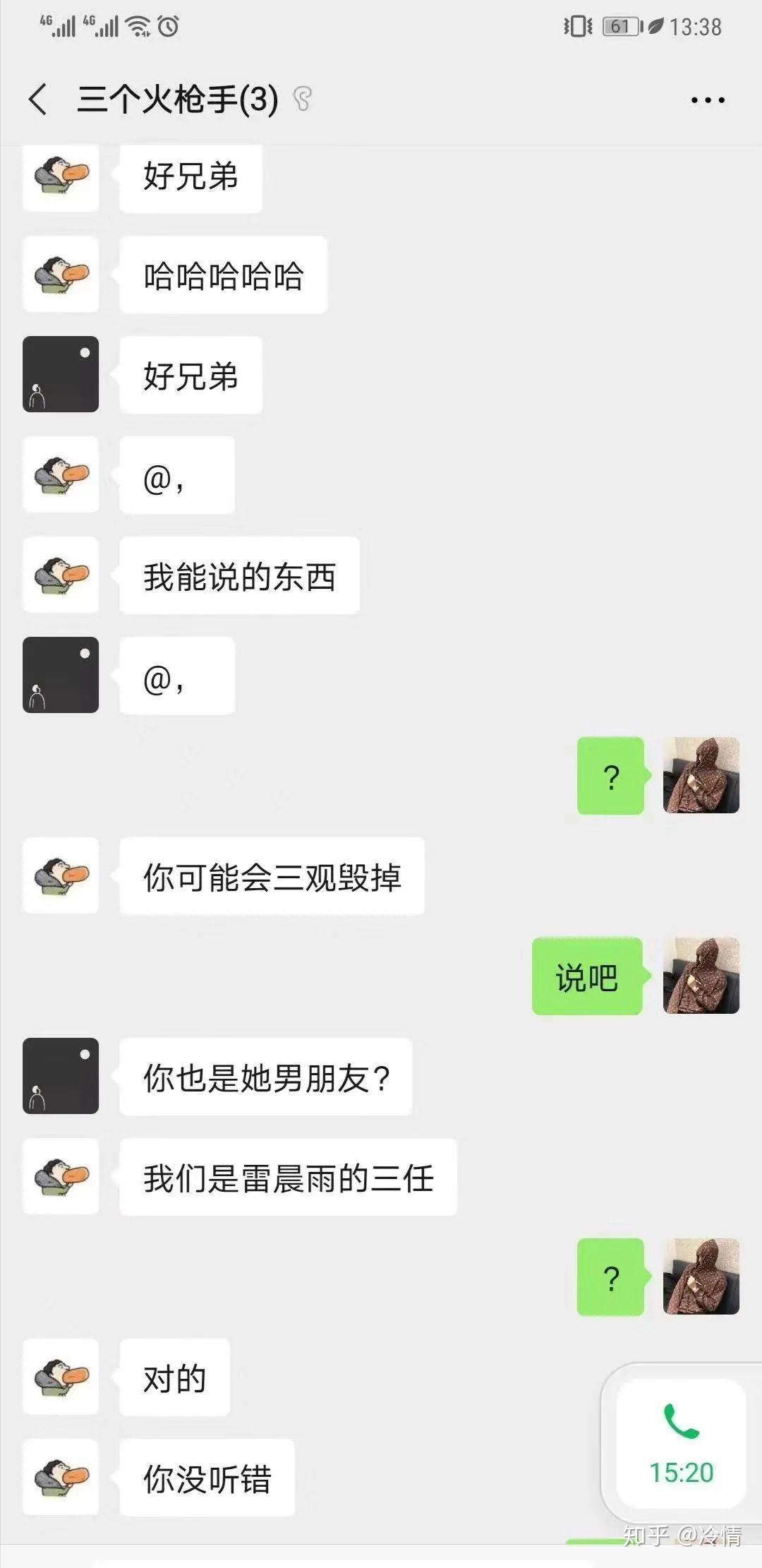The height and width of the screenshot is (1568, 762).
Task: Go back from the group chat
Action: click(x=38, y=99)
